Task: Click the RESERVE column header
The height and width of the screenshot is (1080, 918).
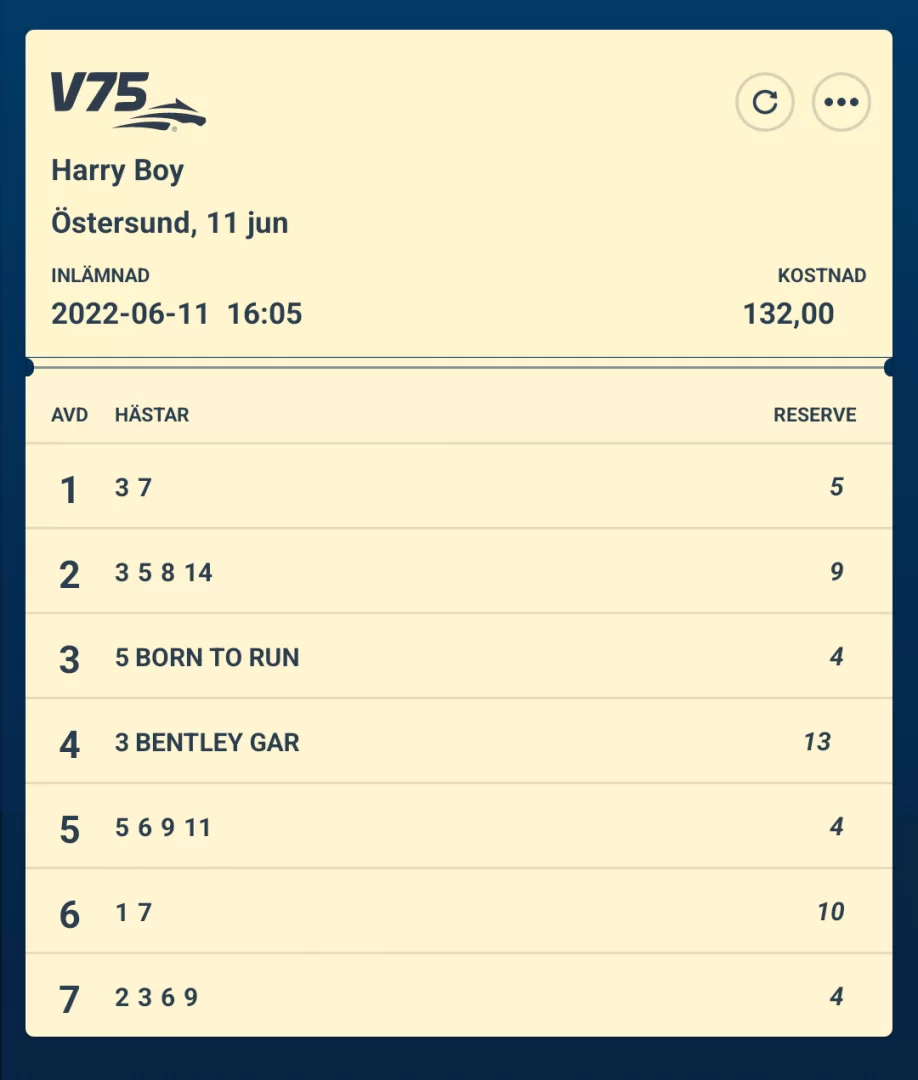Action: coord(815,415)
